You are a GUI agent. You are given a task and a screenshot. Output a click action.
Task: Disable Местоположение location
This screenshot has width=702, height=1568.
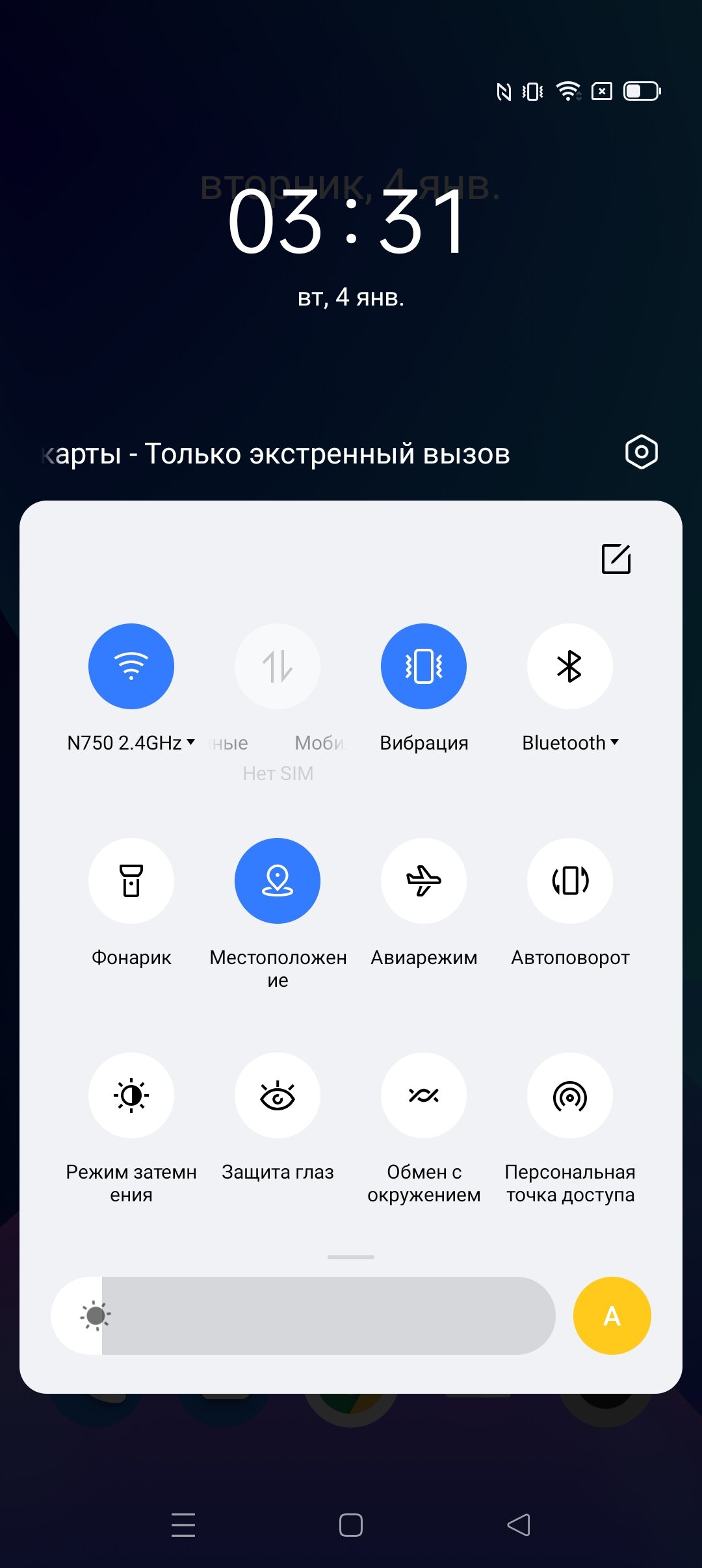tap(278, 881)
